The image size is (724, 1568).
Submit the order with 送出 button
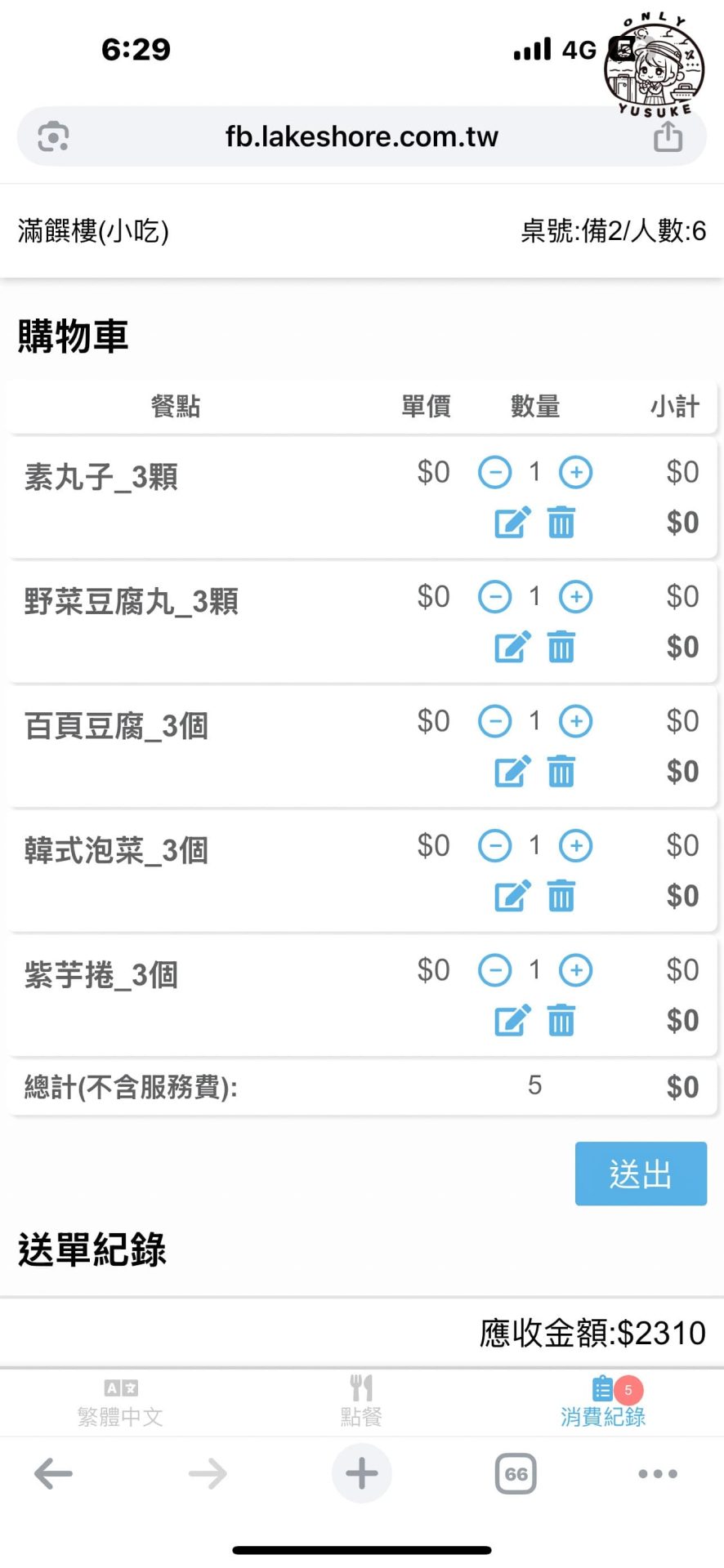(641, 1174)
